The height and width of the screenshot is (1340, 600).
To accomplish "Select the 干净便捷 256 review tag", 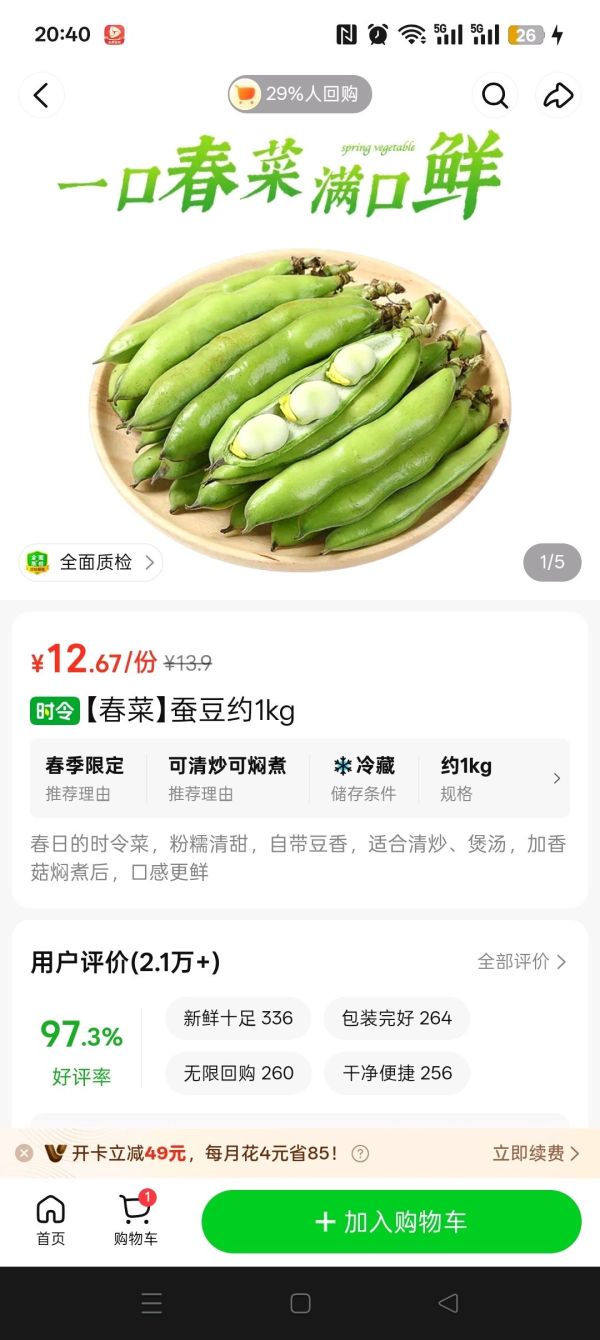I will point(397,1073).
